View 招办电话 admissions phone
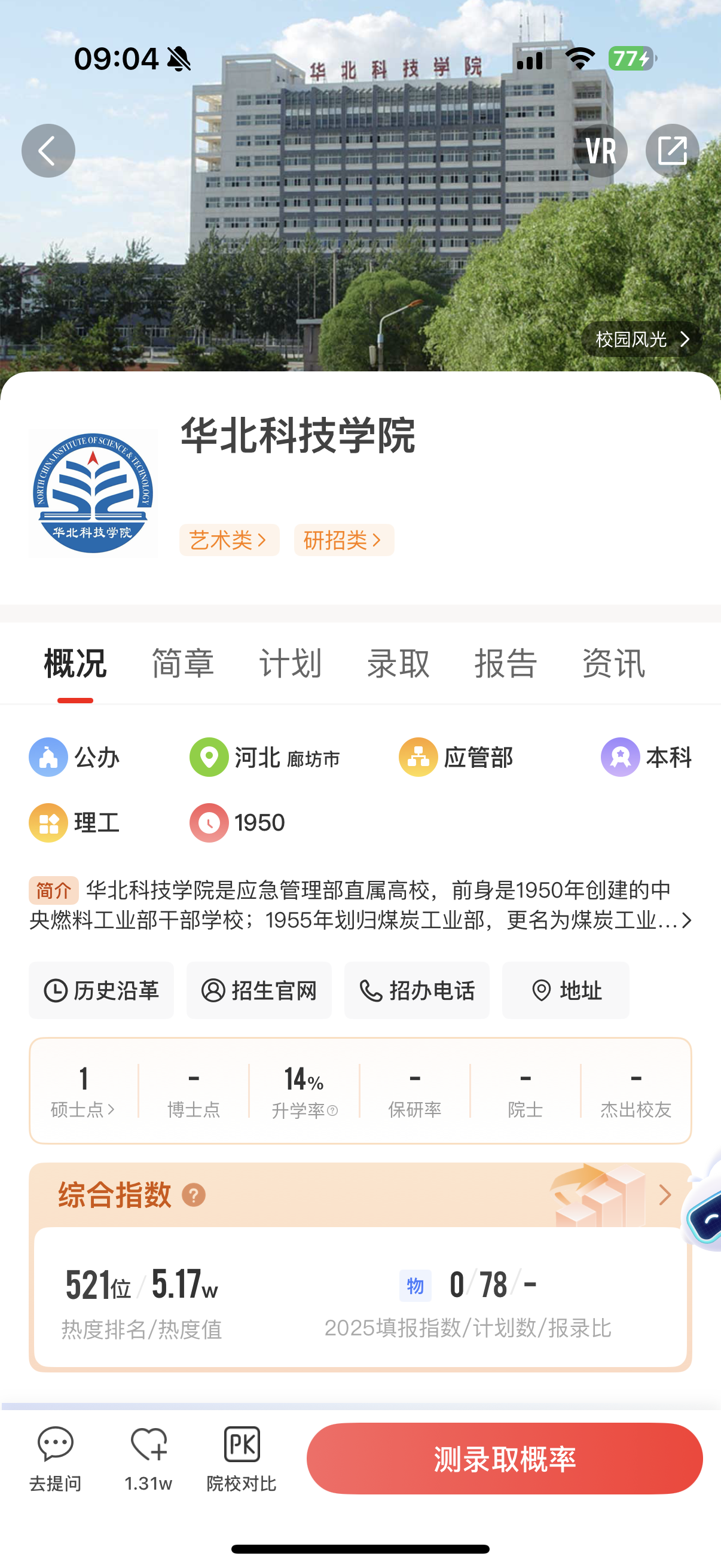This screenshot has width=721, height=1568. tap(417, 990)
